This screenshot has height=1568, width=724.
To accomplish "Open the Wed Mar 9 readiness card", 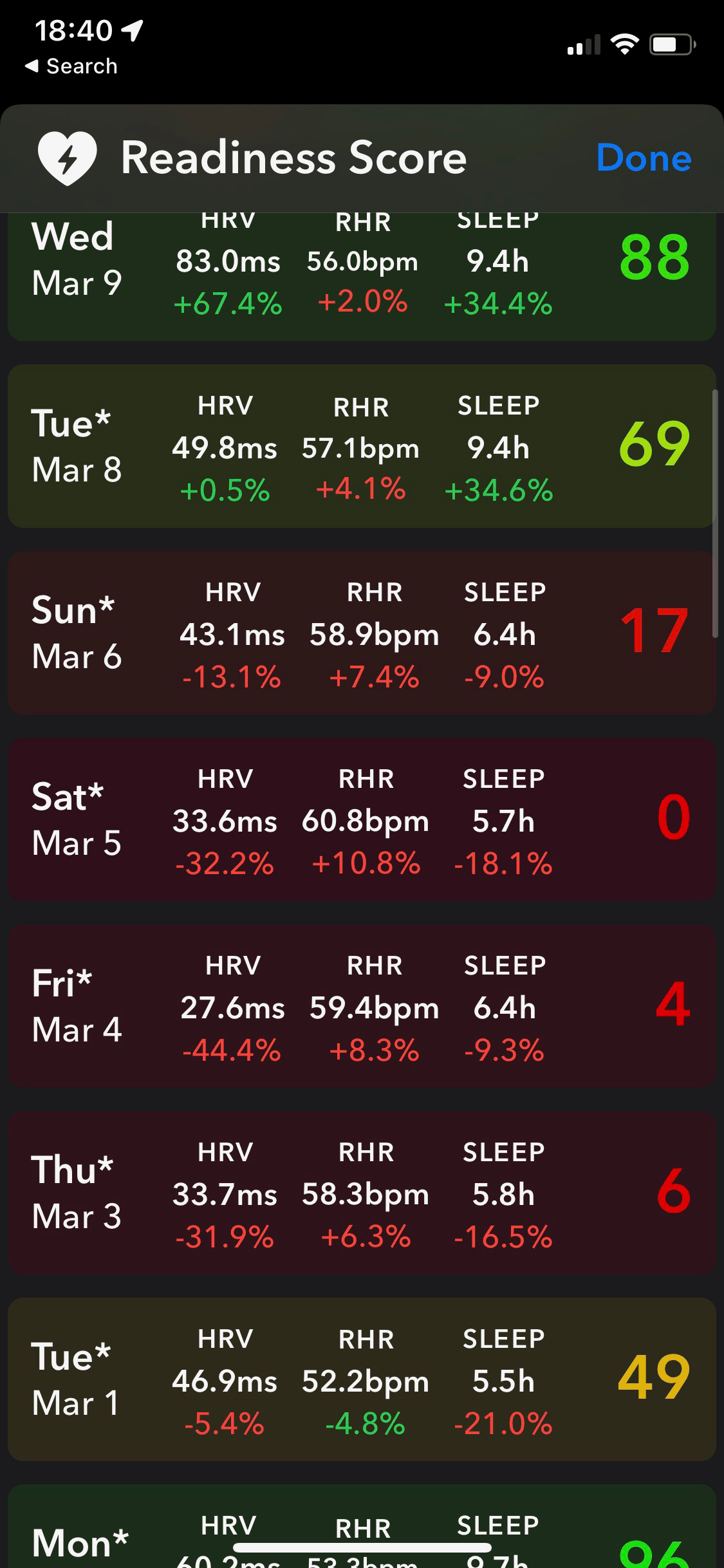I will tap(360, 277).
